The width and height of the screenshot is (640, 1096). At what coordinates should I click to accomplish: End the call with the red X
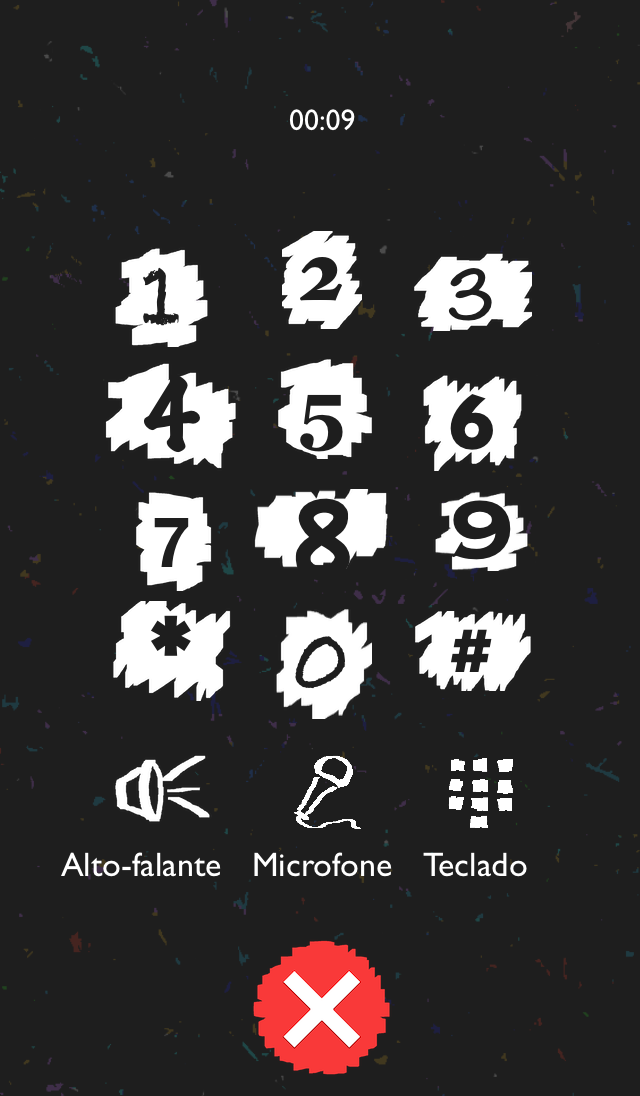point(322,1006)
